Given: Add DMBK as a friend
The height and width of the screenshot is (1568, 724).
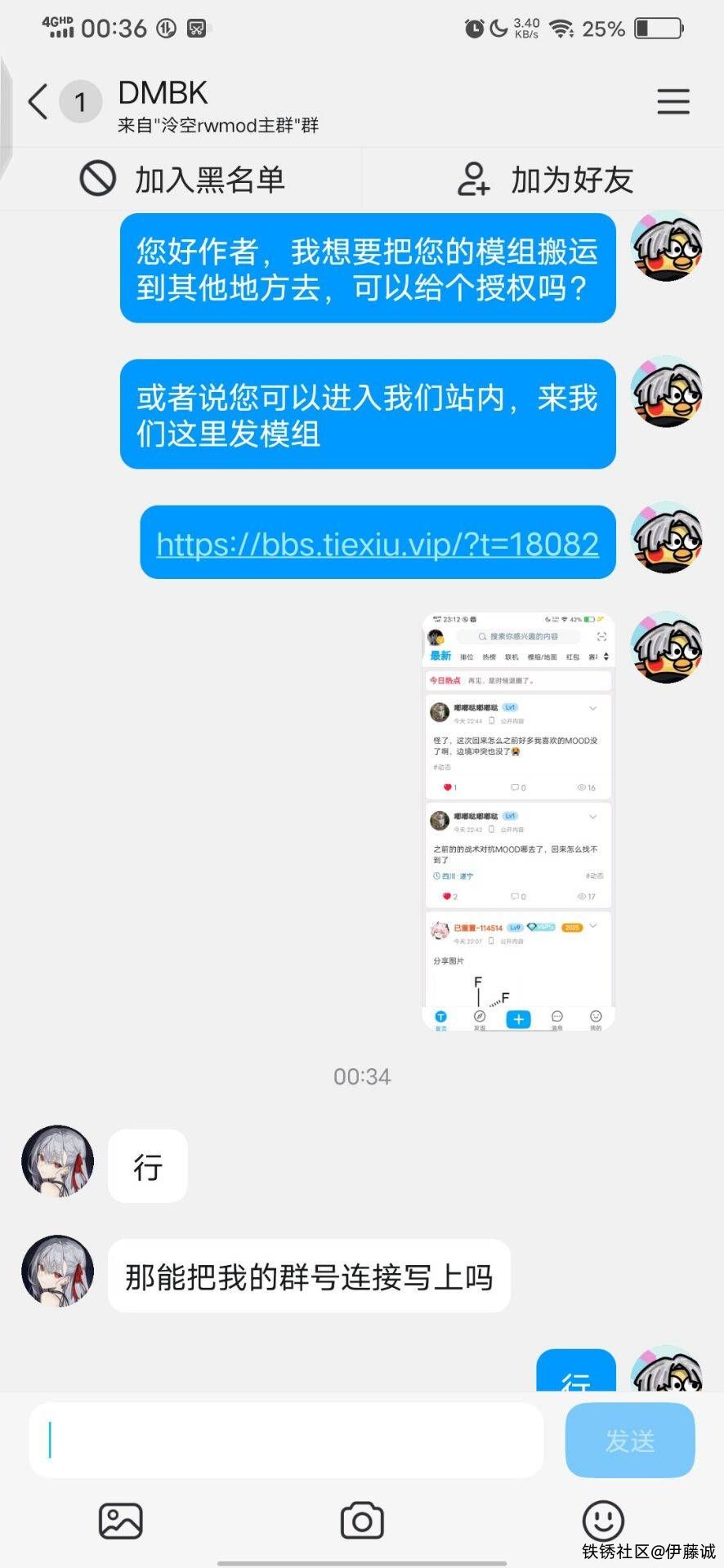Looking at the screenshot, I should tap(544, 179).
